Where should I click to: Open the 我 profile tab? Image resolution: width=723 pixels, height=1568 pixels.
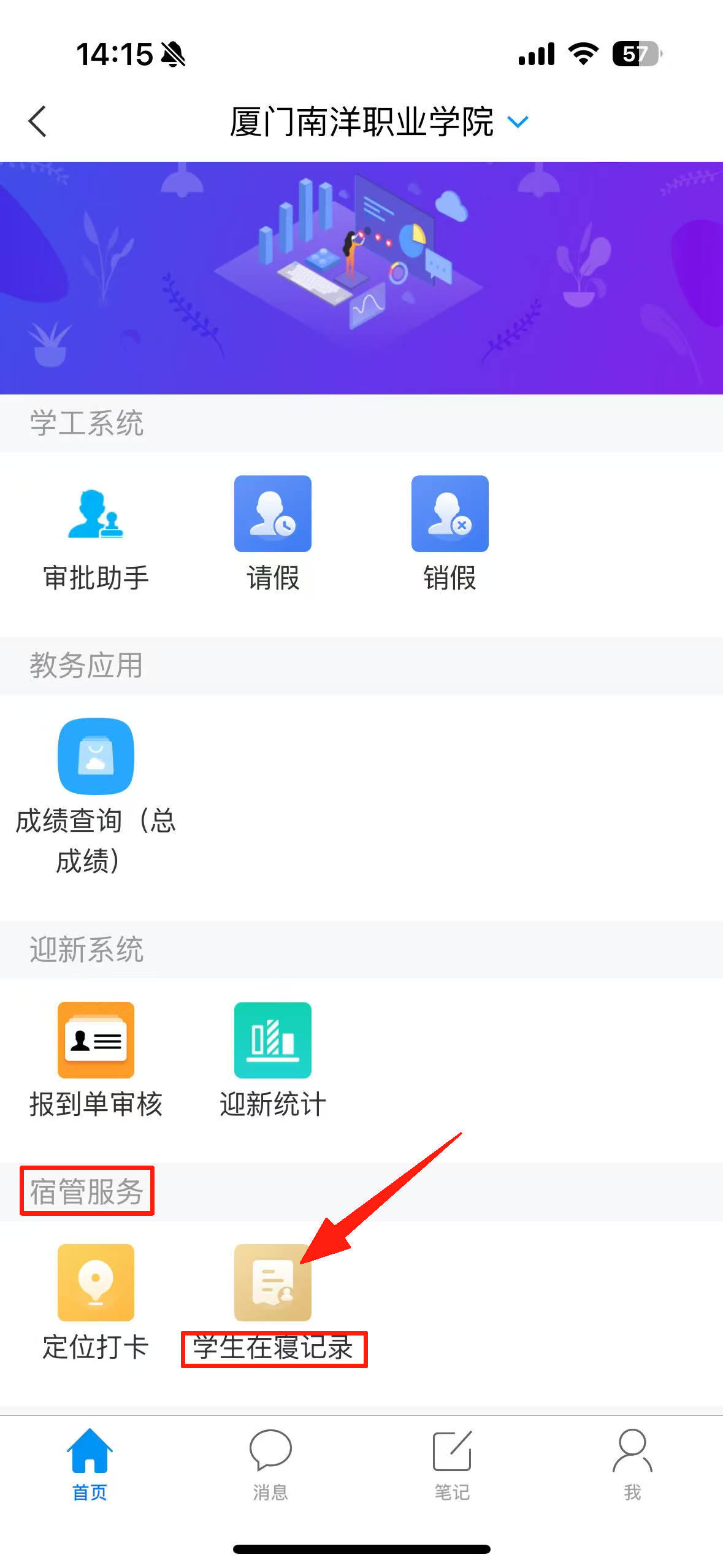[632, 1463]
